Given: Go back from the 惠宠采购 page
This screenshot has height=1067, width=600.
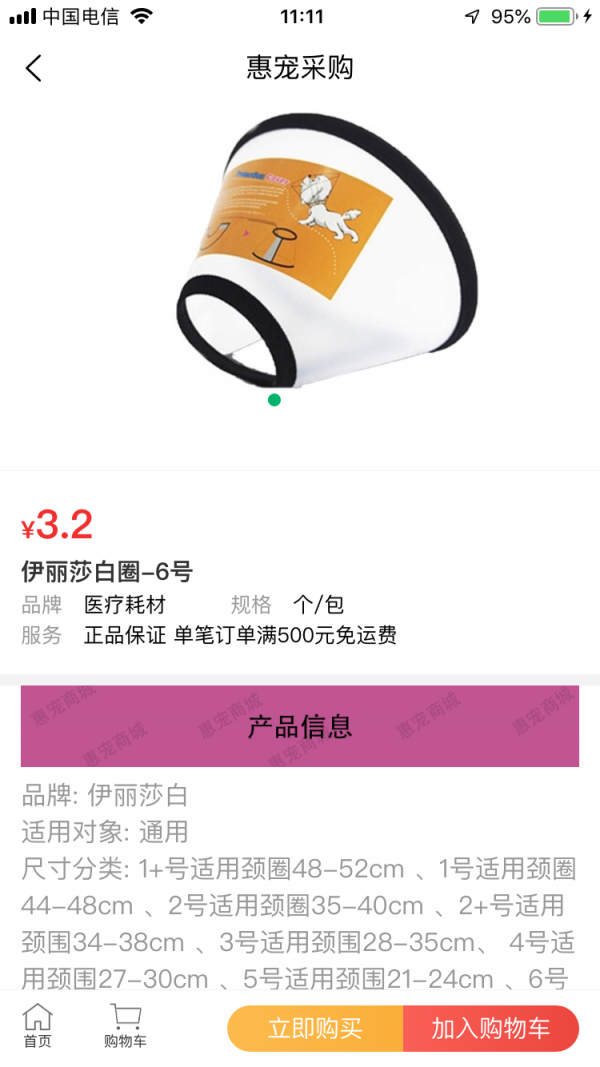Looking at the screenshot, I should [x=34, y=68].
